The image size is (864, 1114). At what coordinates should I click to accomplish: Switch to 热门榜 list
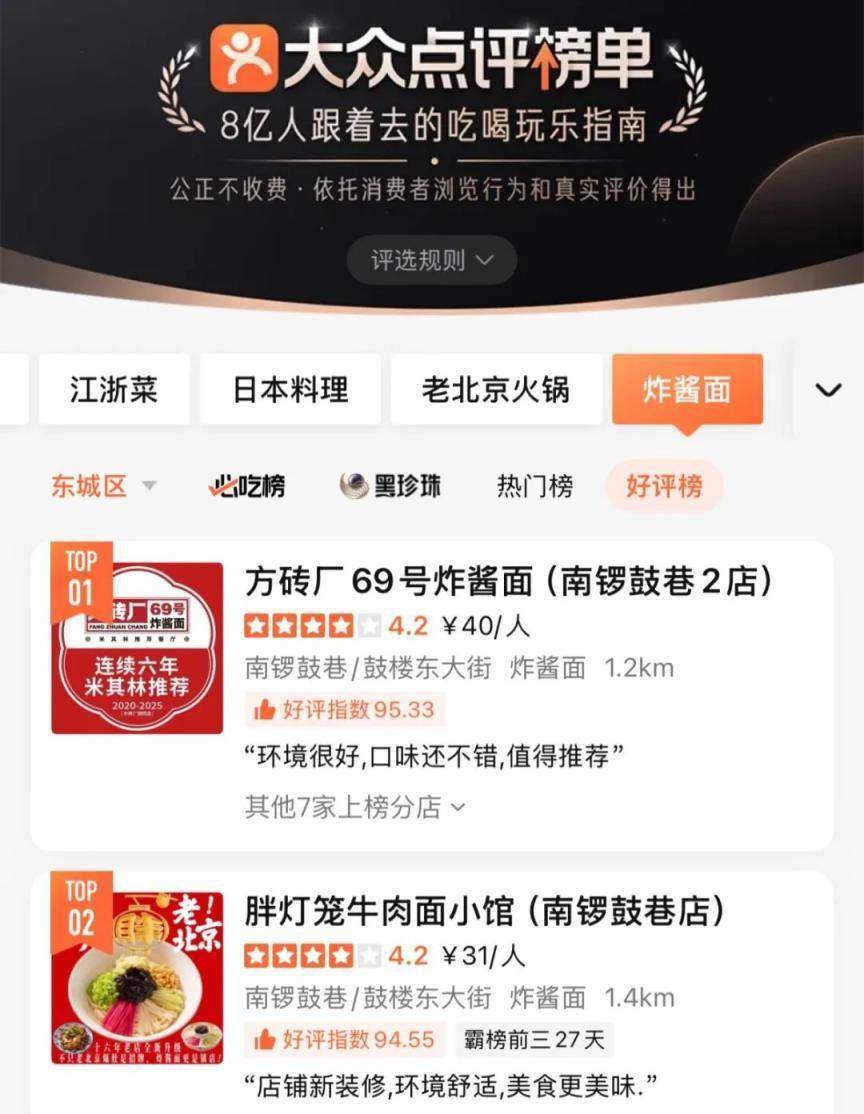click(x=535, y=487)
